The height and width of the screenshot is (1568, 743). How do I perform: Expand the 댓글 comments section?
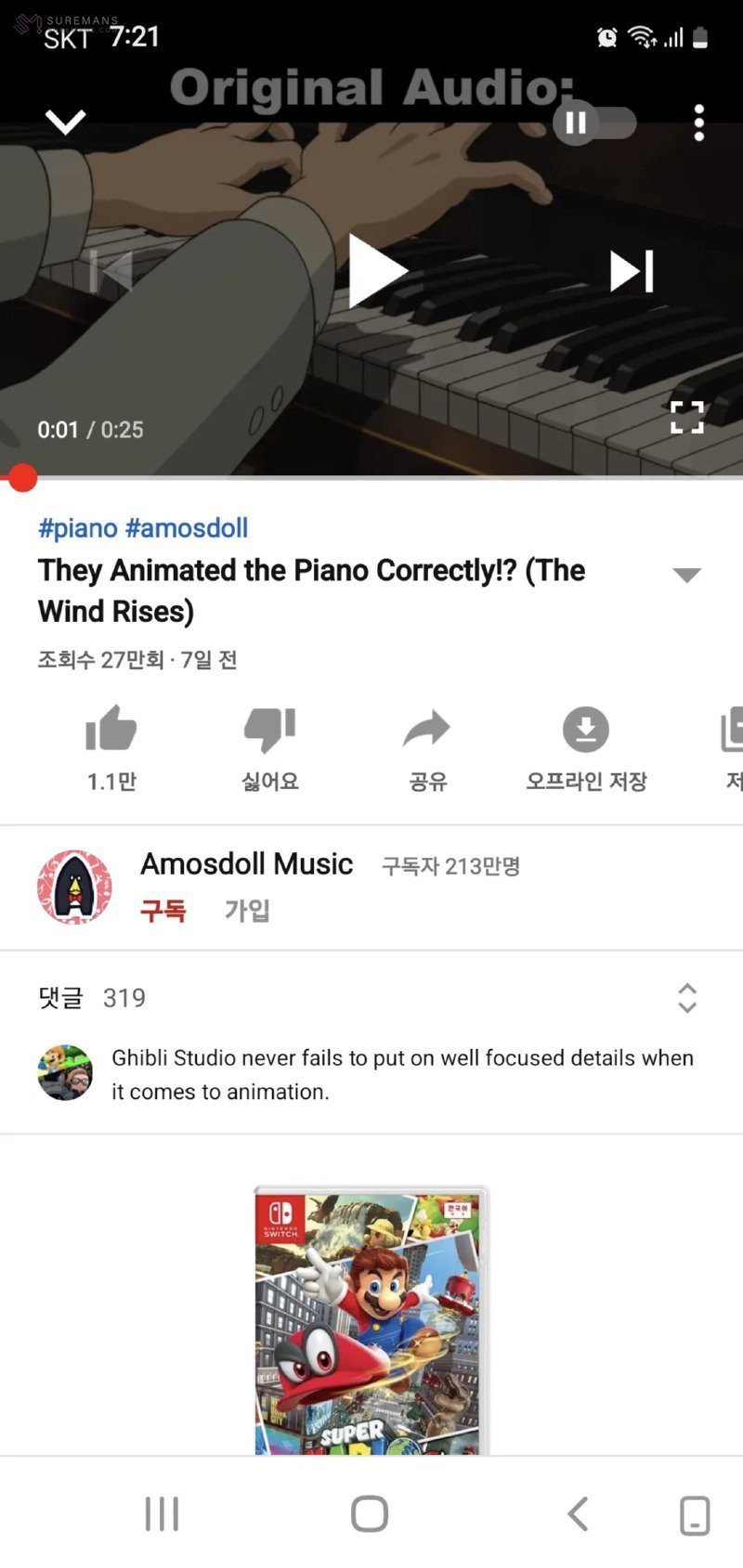coord(686,997)
